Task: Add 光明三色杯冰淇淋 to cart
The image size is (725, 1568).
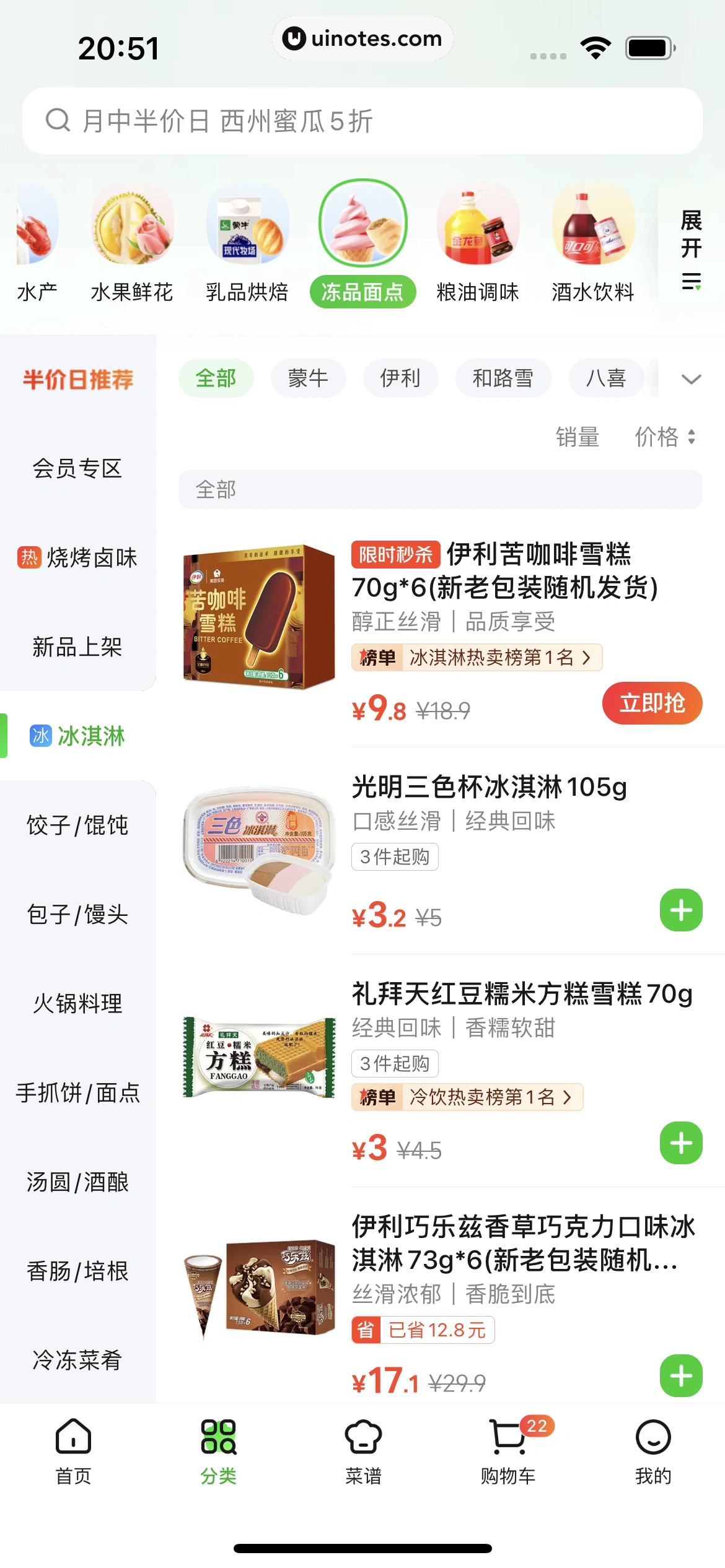Action: click(x=681, y=910)
